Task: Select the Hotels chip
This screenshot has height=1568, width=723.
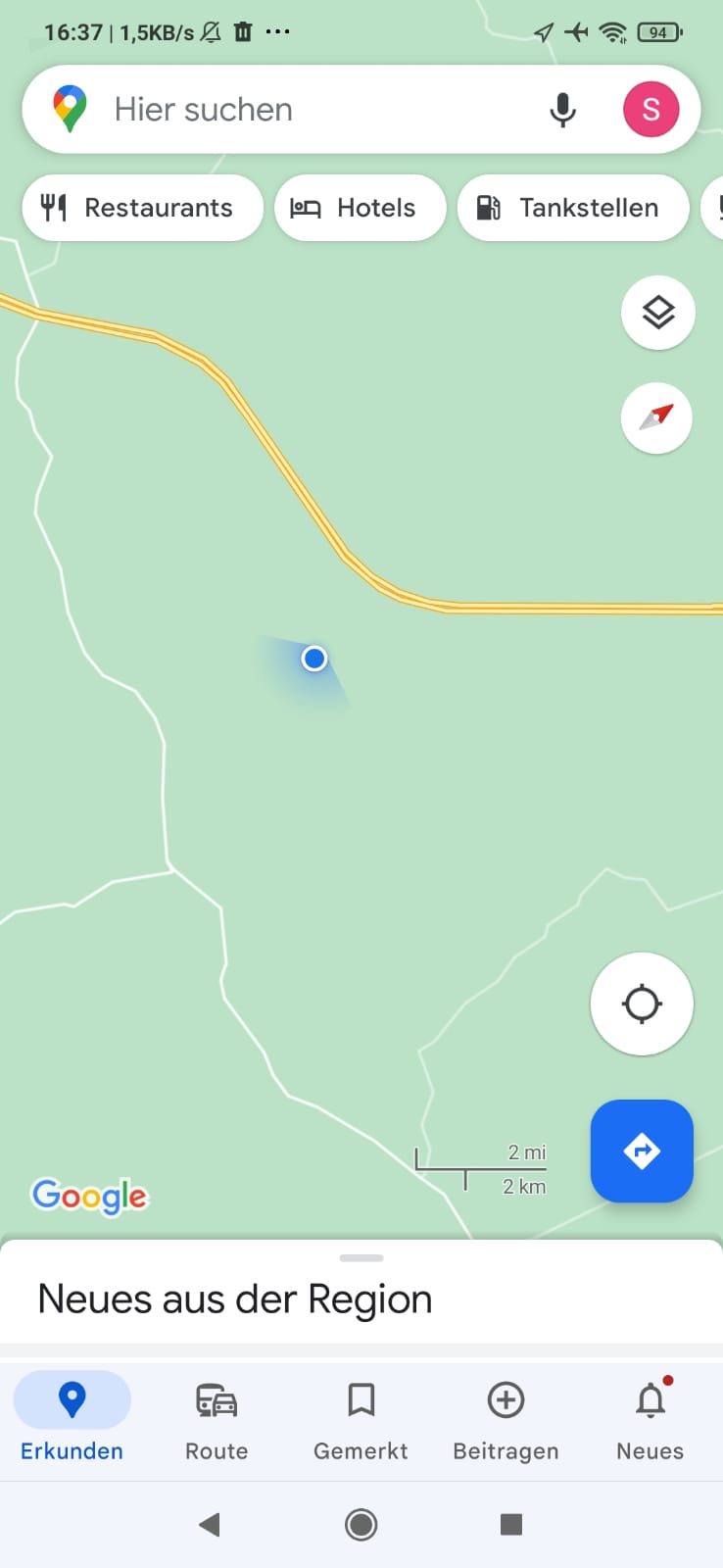Action: coord(361,208)
